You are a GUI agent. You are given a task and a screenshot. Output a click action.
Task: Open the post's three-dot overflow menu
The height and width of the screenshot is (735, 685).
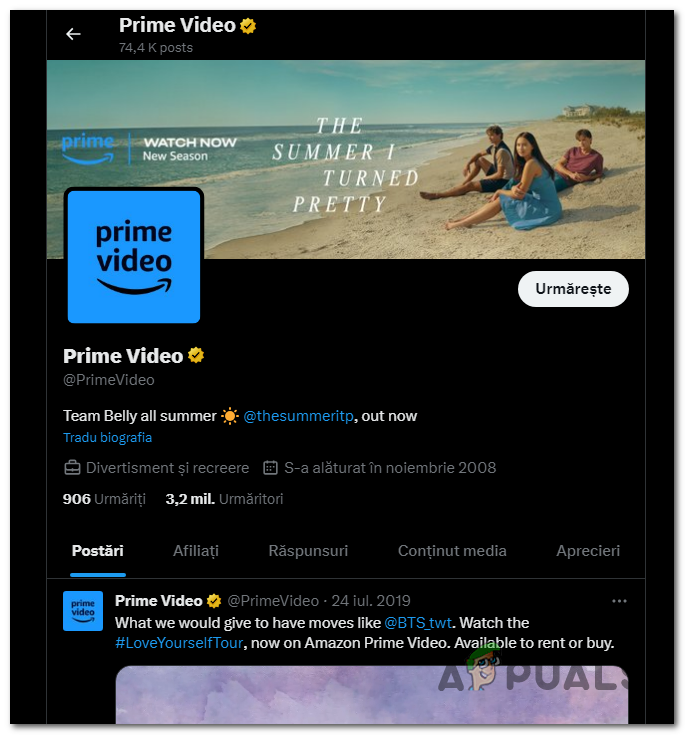[619, 601]
